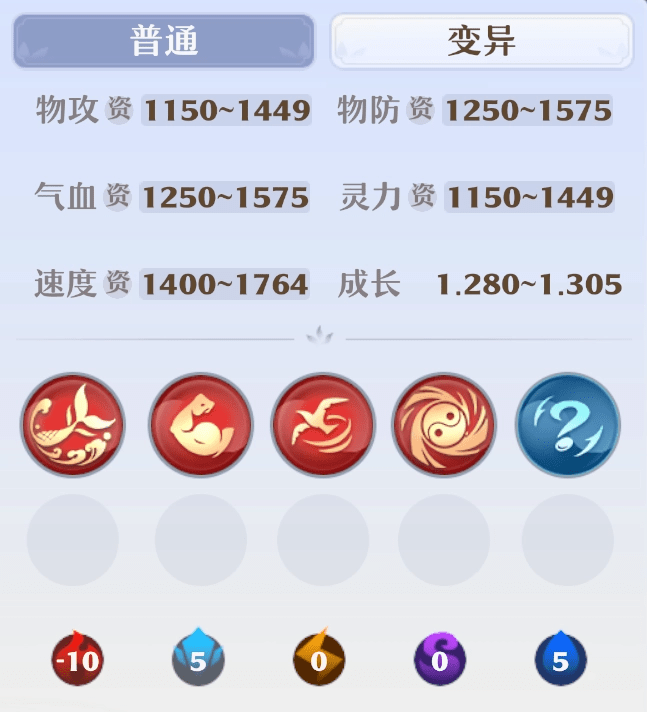Image resolution: width=647 pixels, height=712 pixels.
Task: Select the blue question mark skill
Action: point(567,425)
